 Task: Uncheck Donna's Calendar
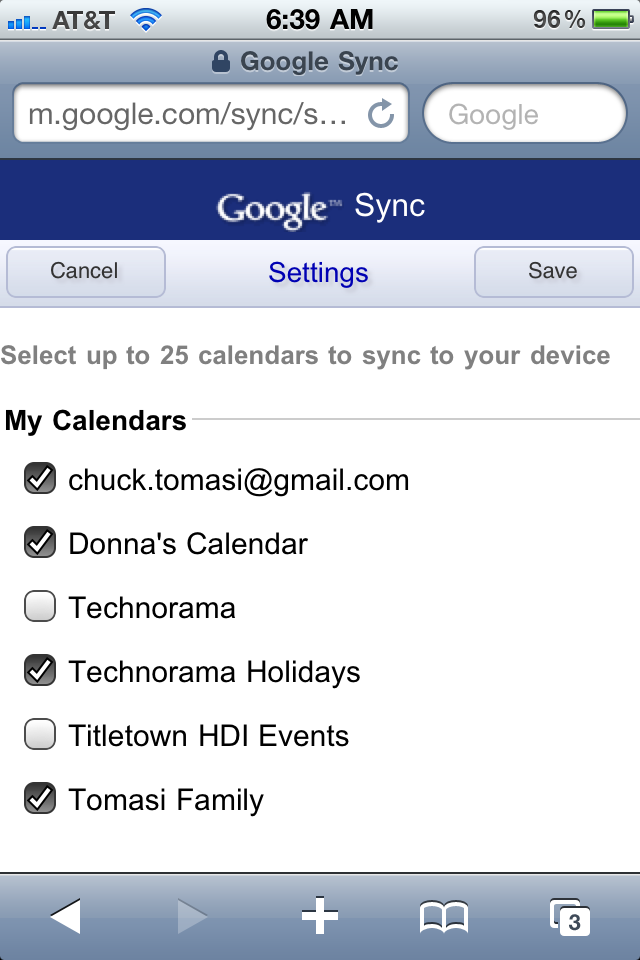coord(40,544)
